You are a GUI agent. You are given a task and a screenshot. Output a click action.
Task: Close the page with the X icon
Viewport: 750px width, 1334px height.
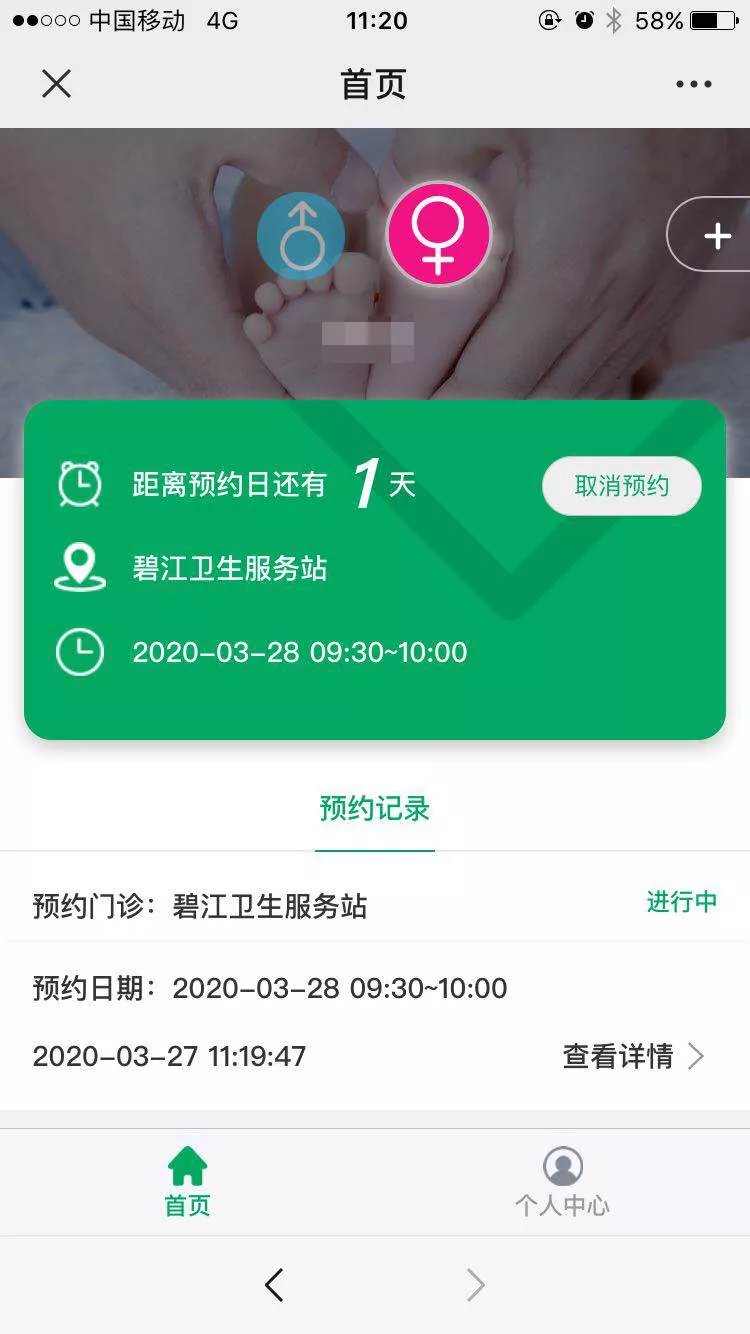(57, 84)
